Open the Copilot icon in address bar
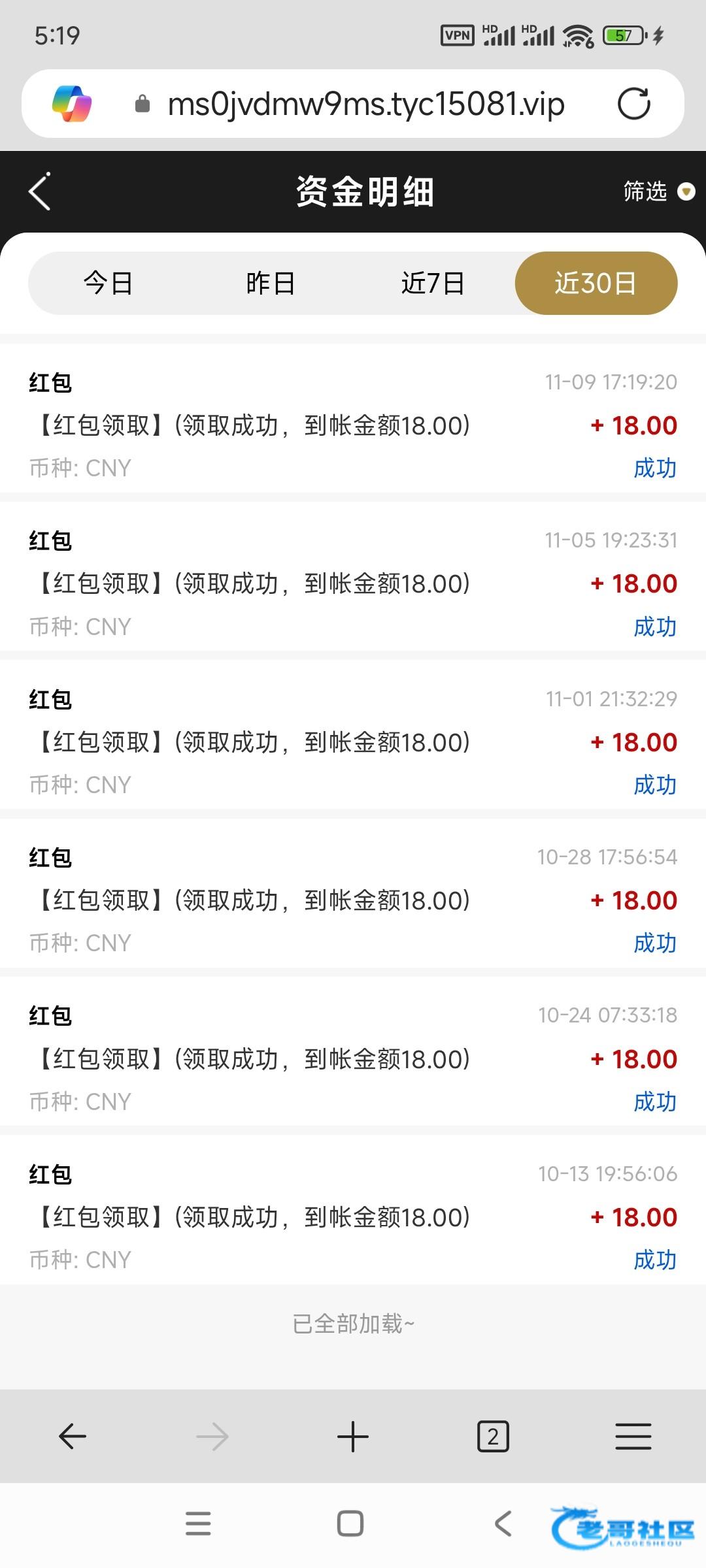706x1568 pixels. 72,104
